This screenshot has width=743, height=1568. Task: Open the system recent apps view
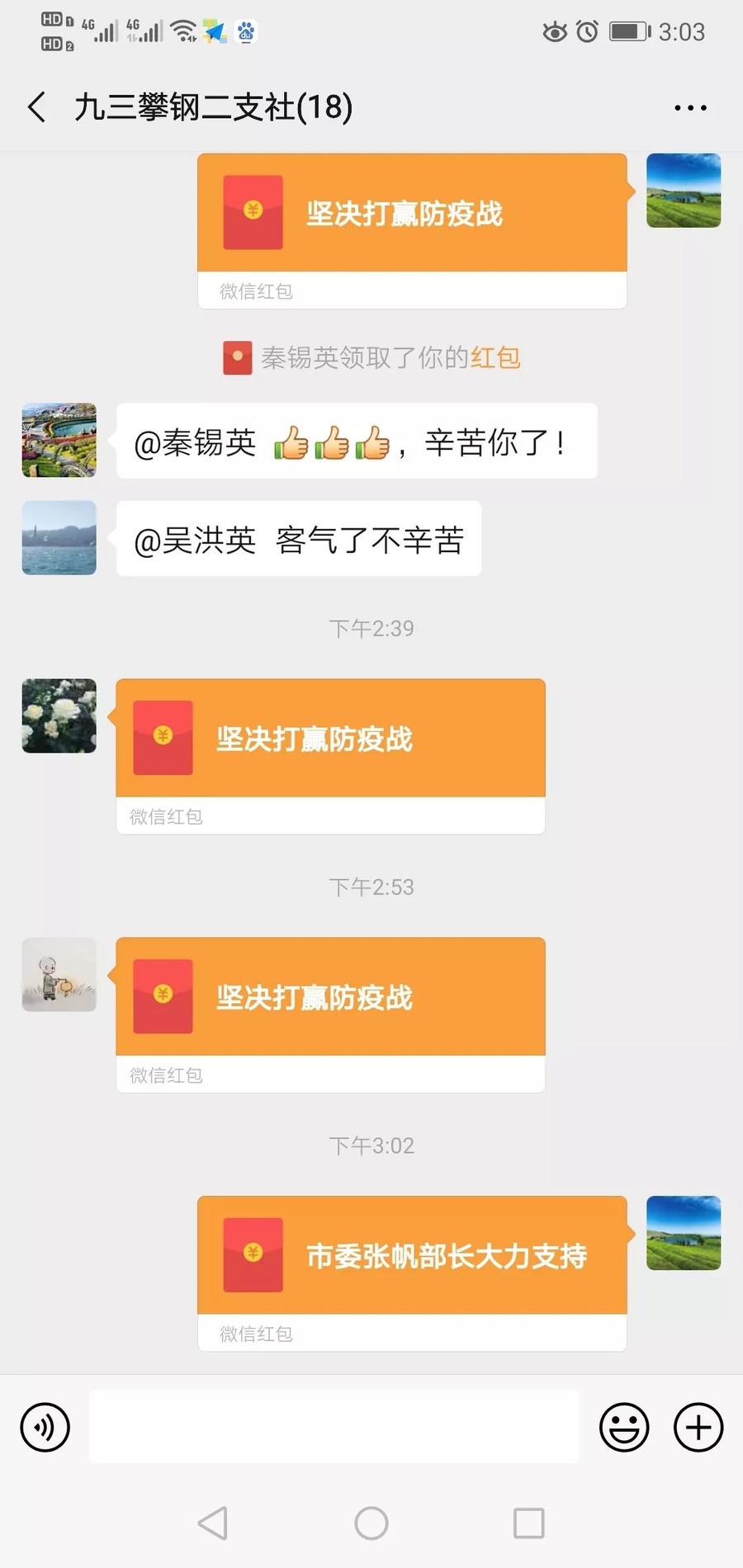528,1523
